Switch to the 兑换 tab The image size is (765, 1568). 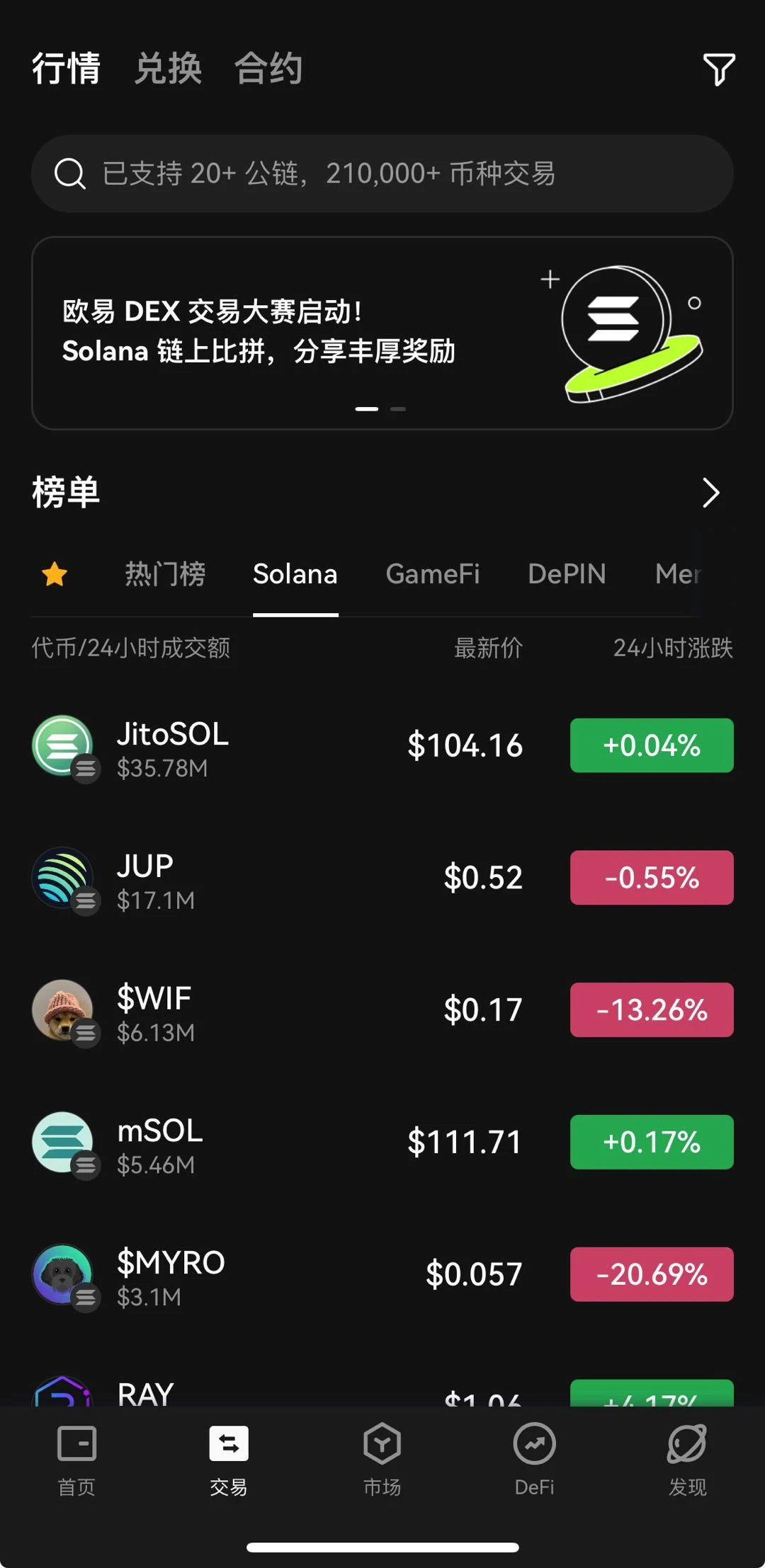(x=169, y=68)
